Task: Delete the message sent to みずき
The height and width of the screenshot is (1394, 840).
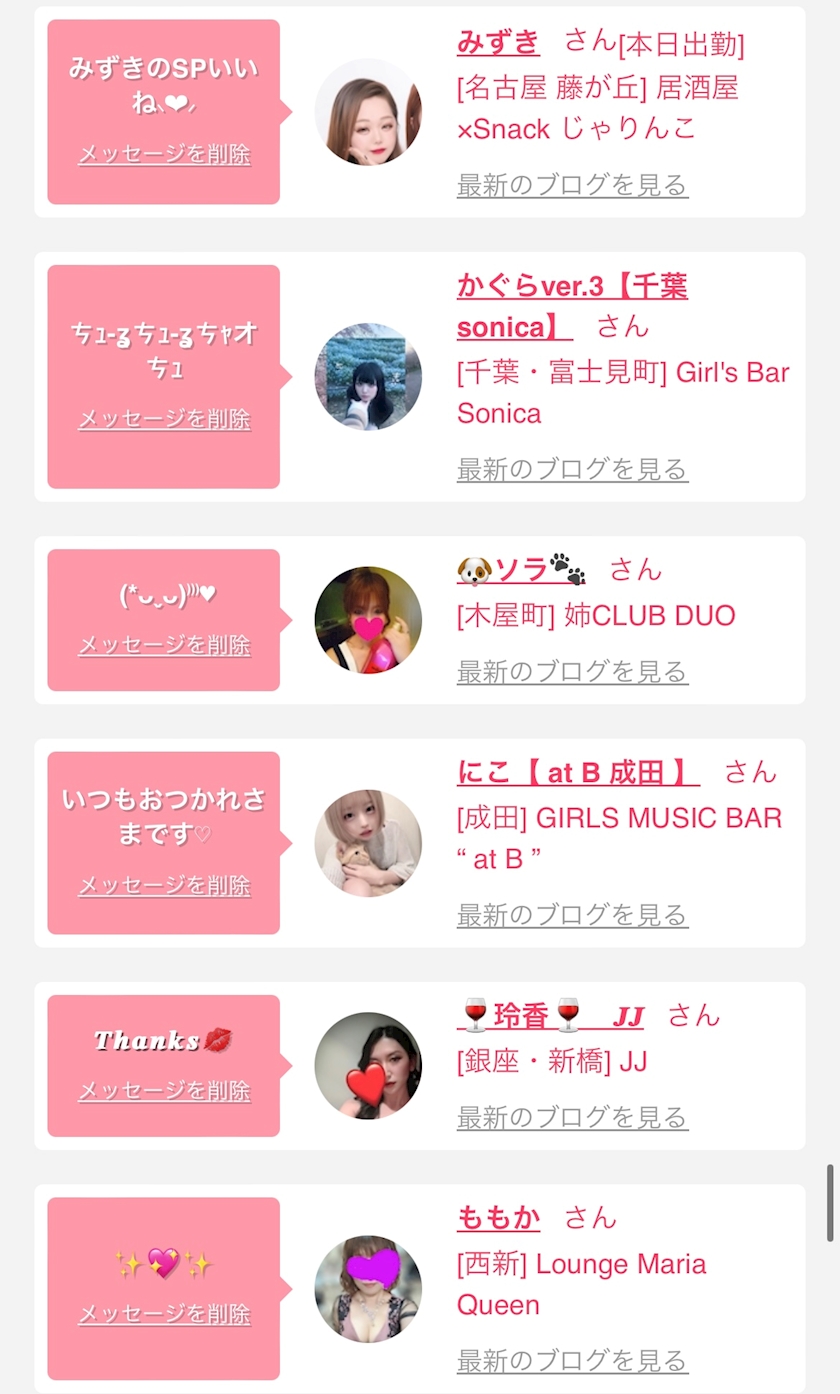Action: coord(164,154)
